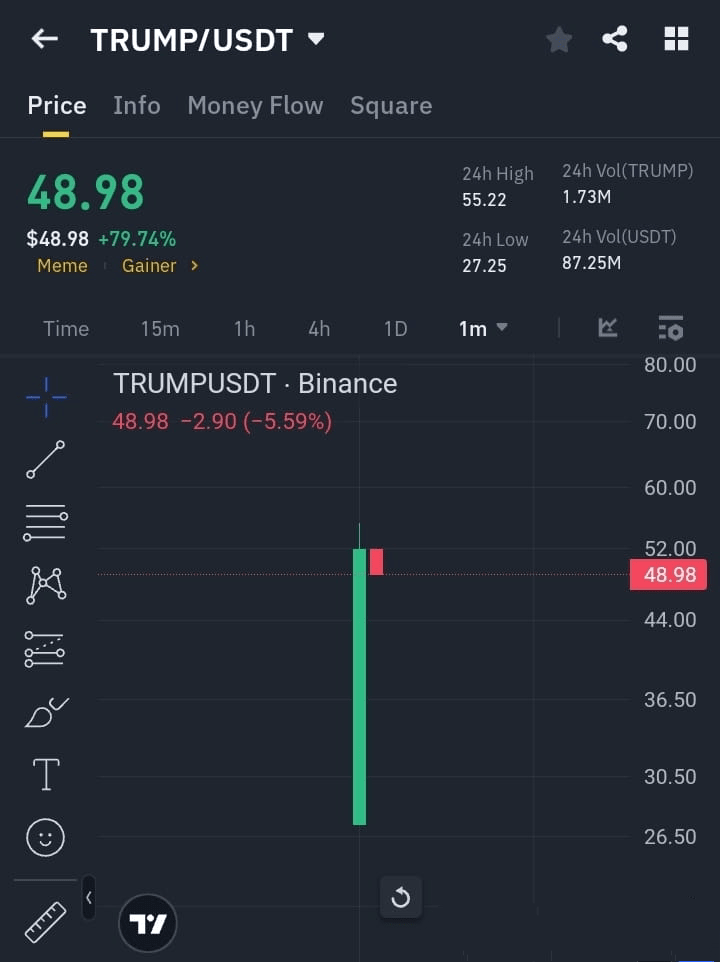Screen dimensions: 720x962
Task: Select the trend line drawing tool
Action: pos(46,459)
